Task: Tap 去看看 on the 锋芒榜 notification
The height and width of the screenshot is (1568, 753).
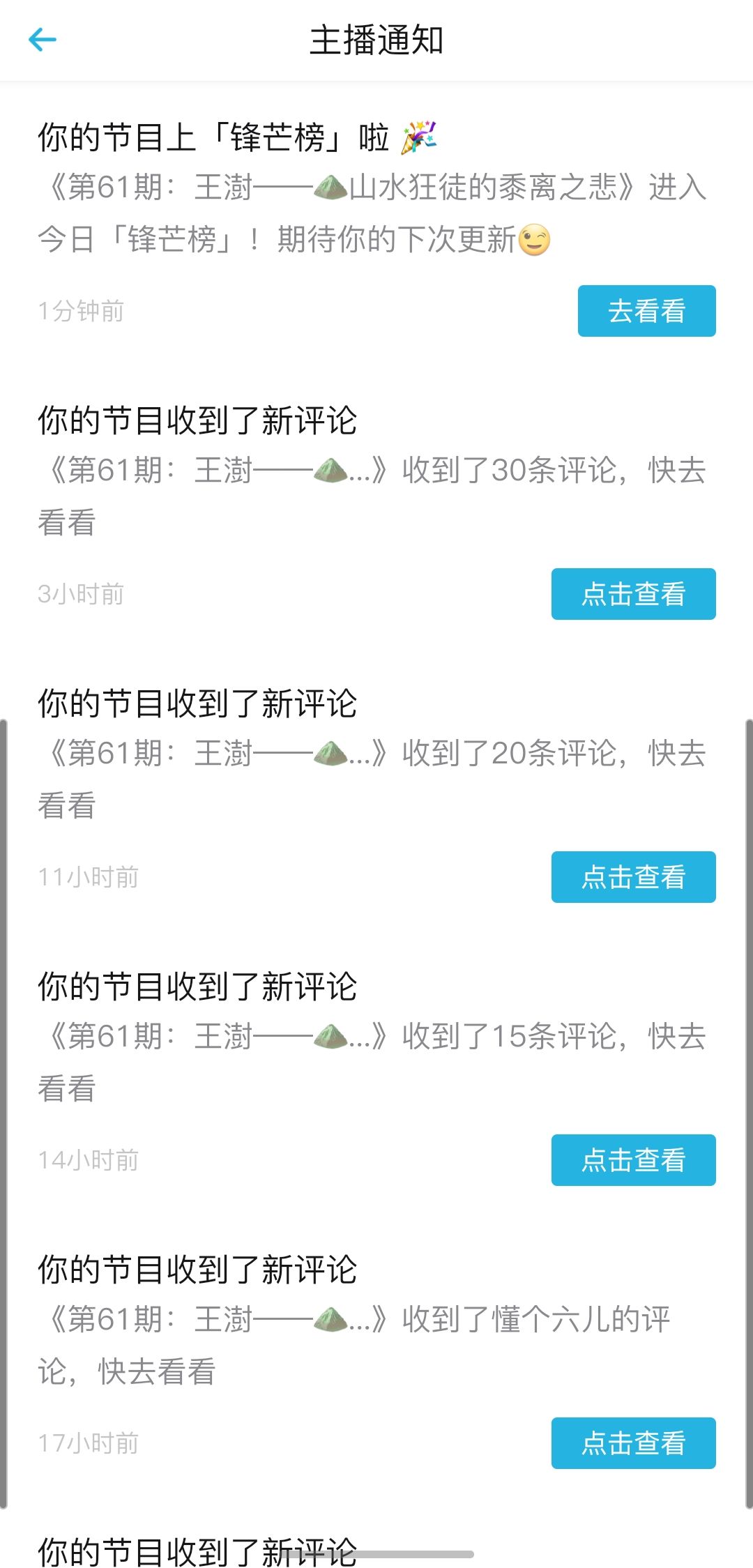Action: (646, 311)
